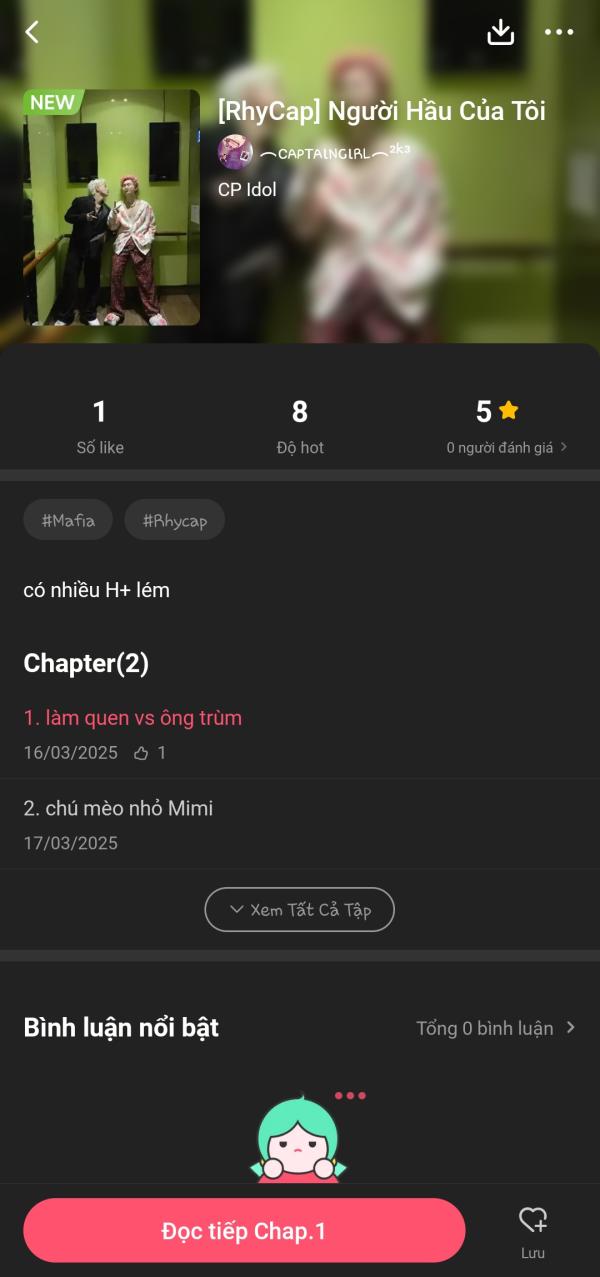Expand Xem Tất Cả Tập chapter list
Screen dimensions: 600x1277
(x=299, y=909)
